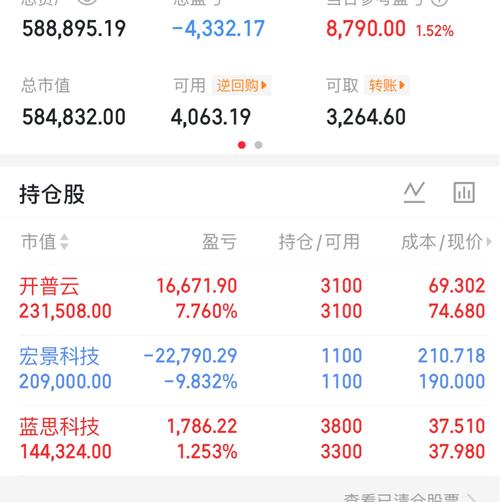500x502 pixels.
Task: Open the 宏景科技 holding row
Action: pos(252,368)
